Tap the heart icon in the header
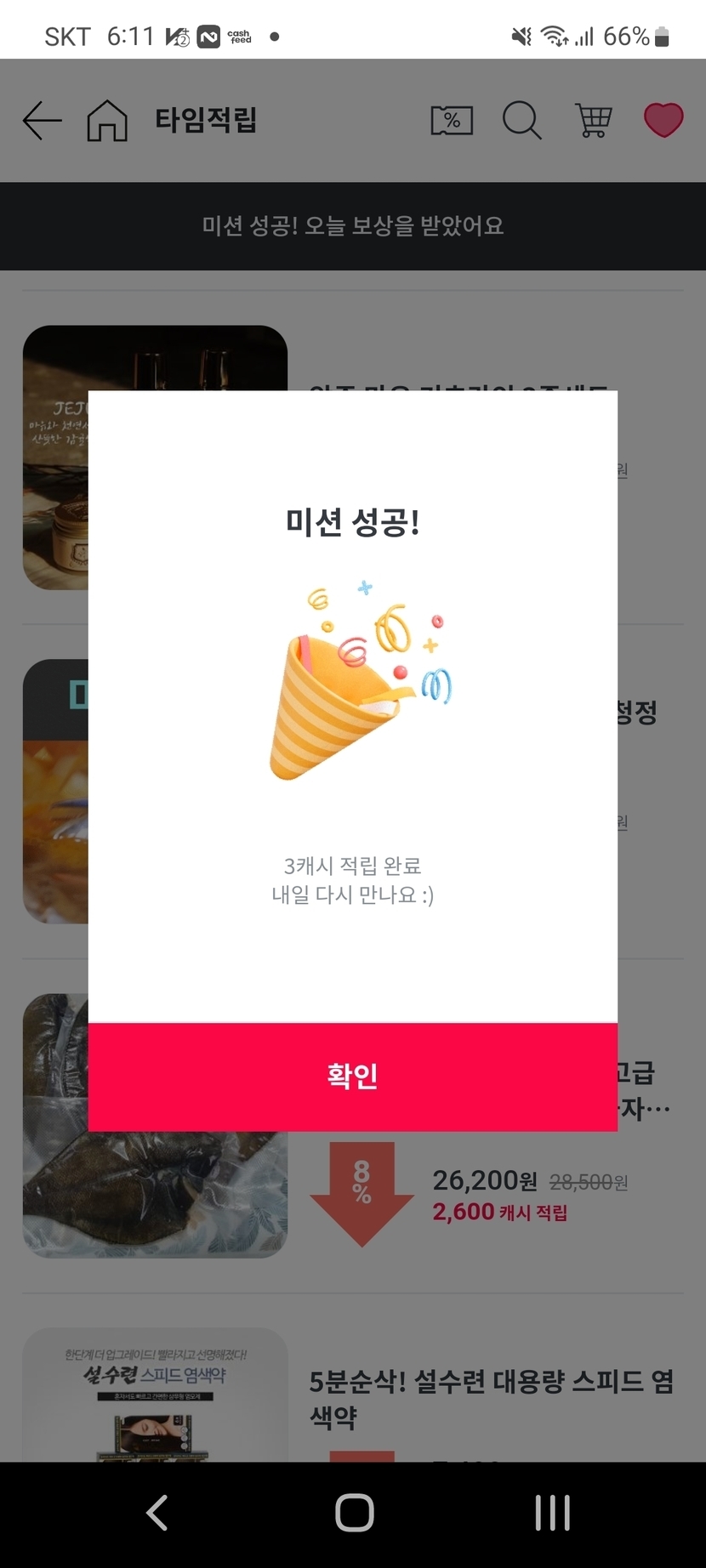Viewport: 706px width, 1568px height. 663,121
